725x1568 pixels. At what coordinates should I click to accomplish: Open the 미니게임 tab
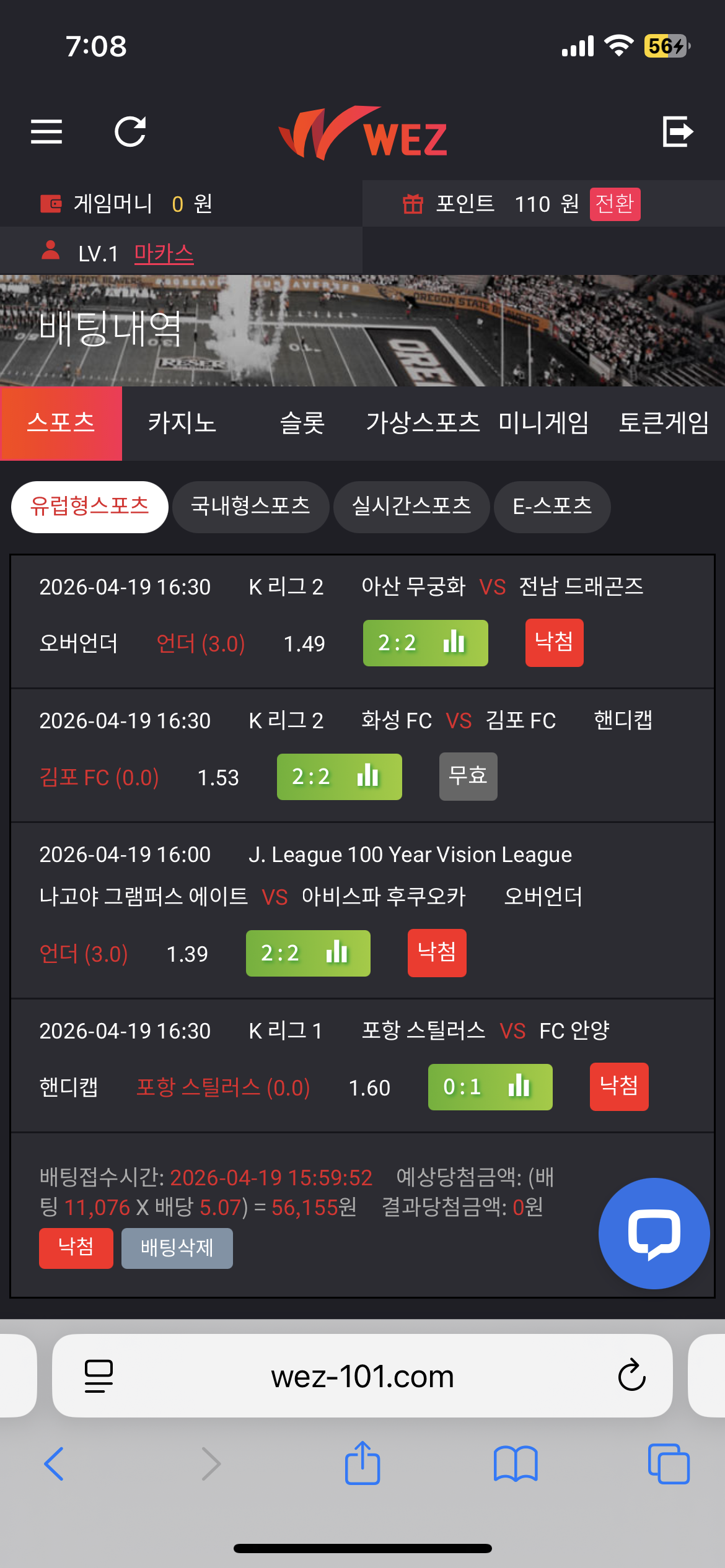543,424
